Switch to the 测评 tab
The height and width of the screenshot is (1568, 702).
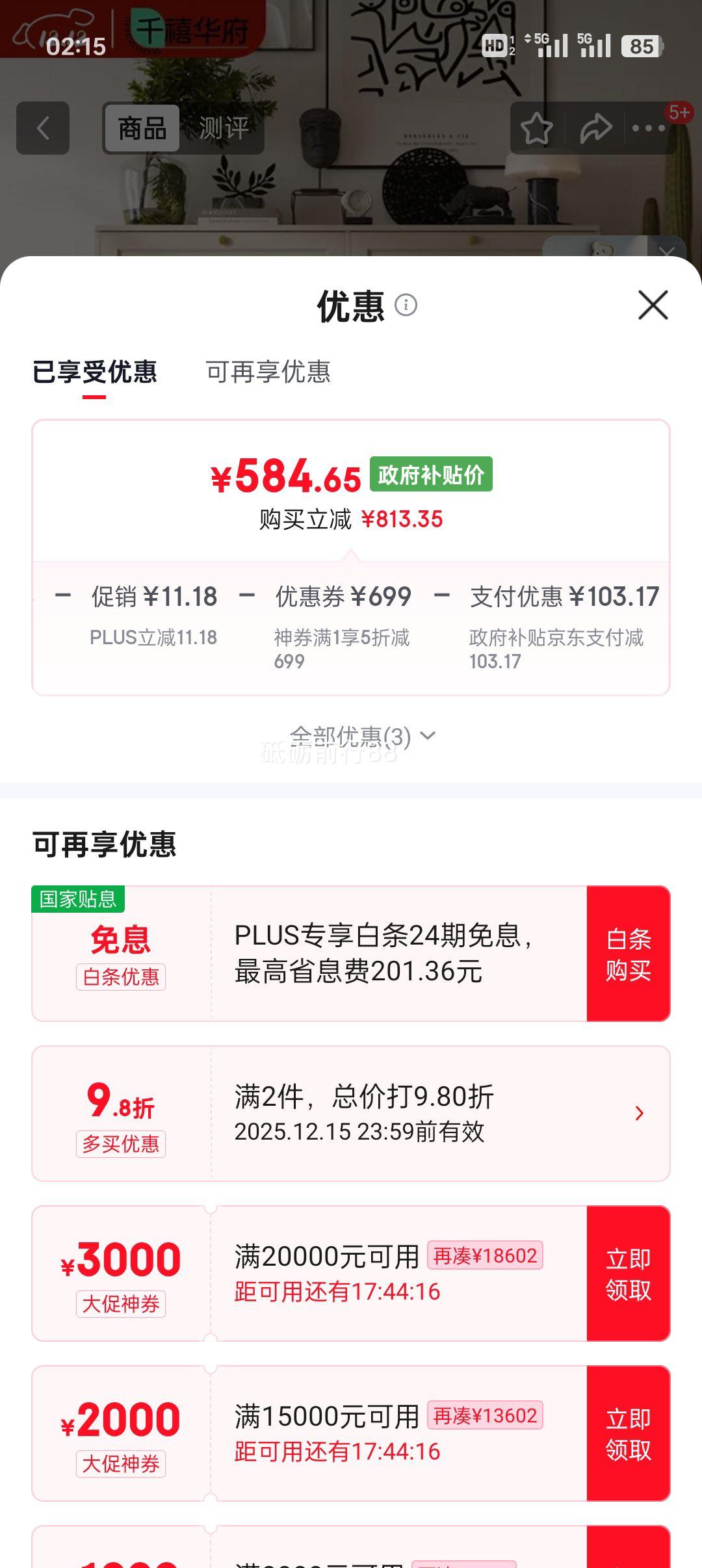click(x=224, y=128)
